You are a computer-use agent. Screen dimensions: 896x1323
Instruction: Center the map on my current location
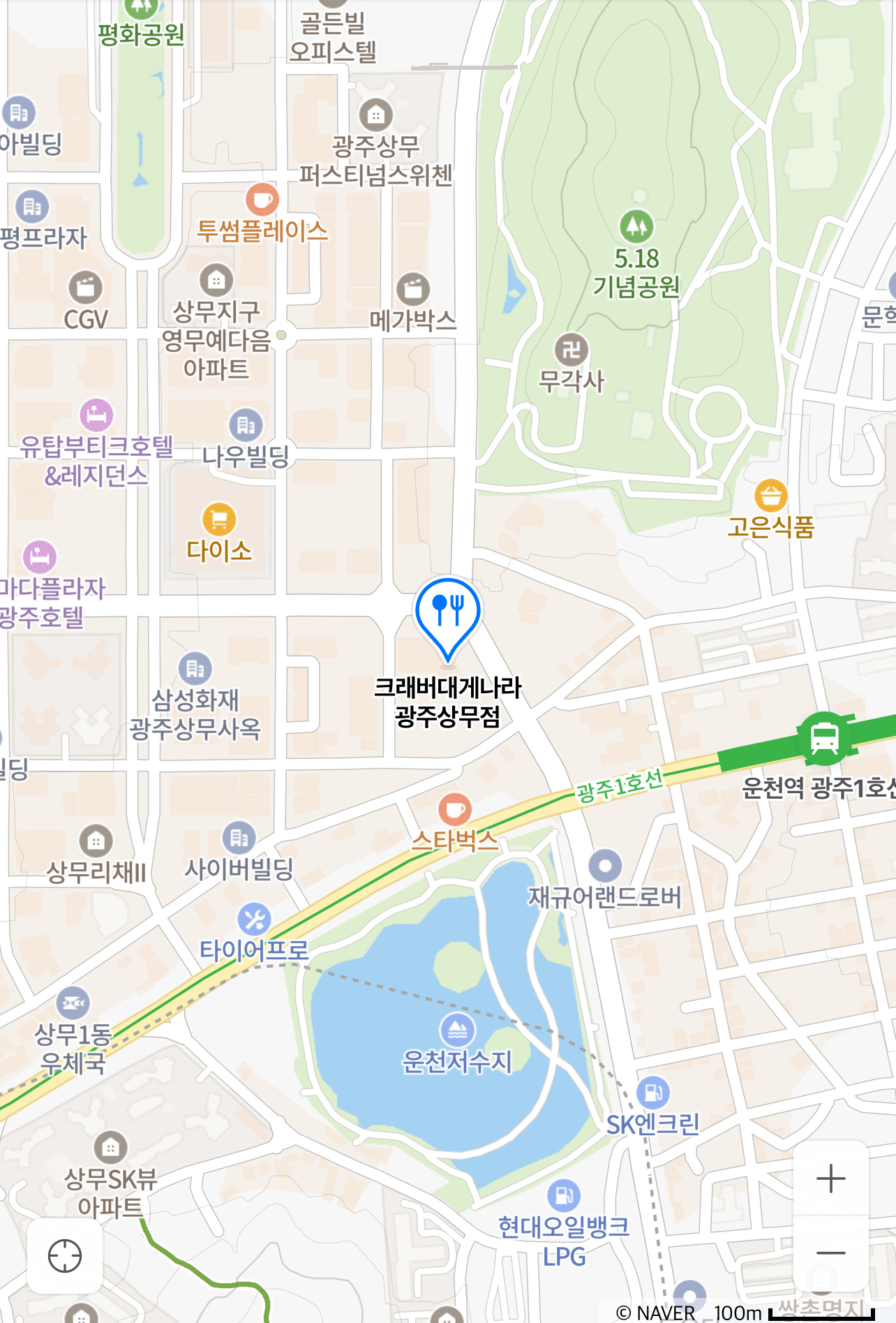[65, 1256]
